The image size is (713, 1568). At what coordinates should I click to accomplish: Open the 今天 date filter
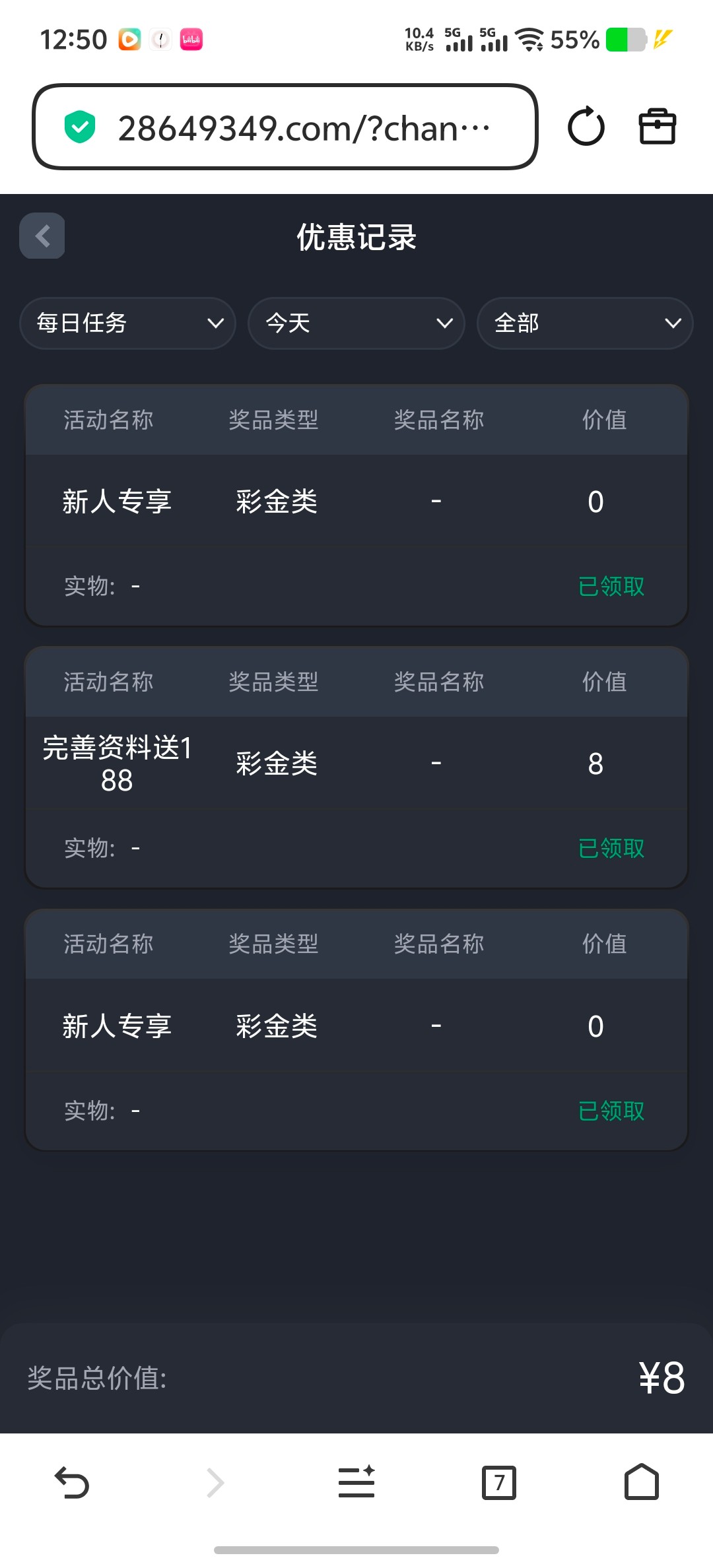[x=356, y=323]
